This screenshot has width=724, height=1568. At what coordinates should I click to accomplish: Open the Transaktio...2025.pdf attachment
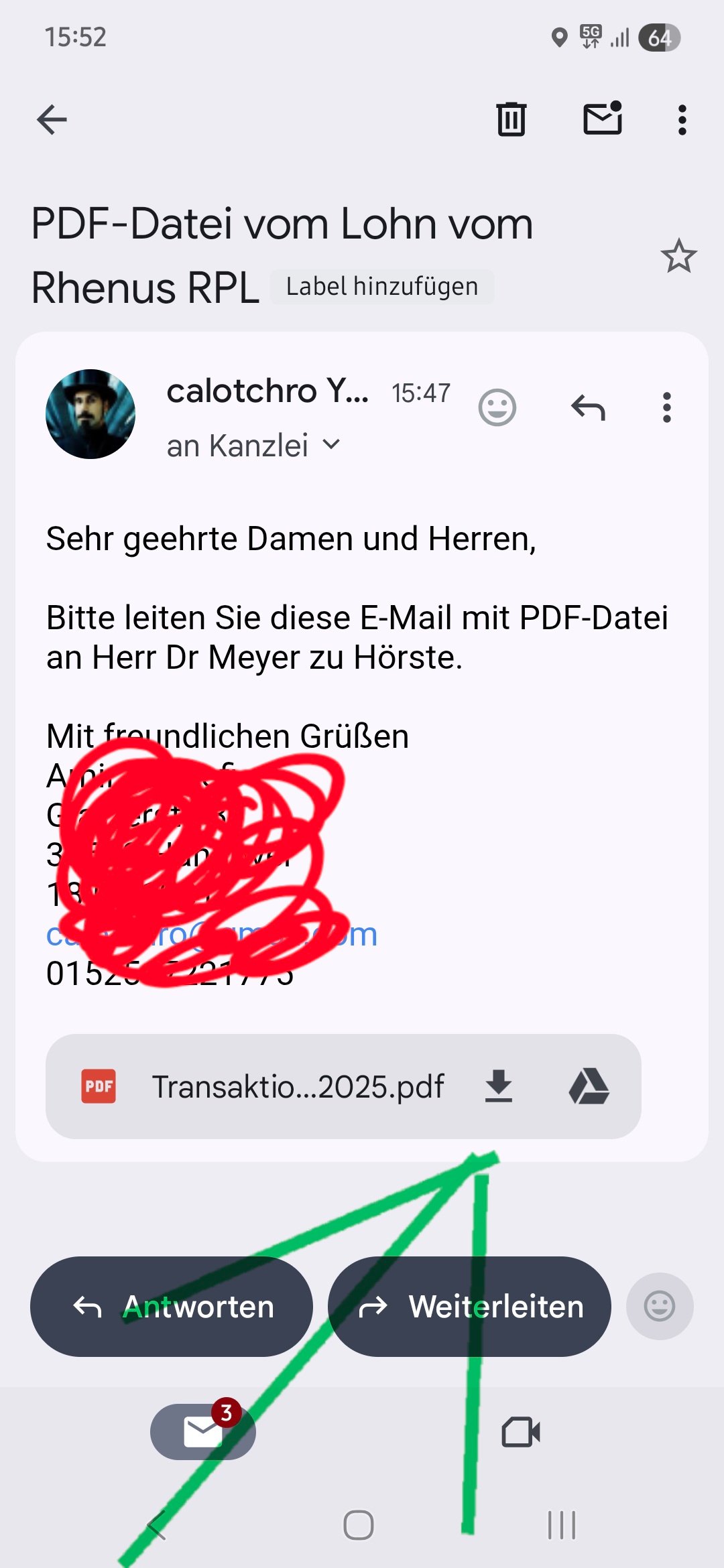click(298, 1087)
